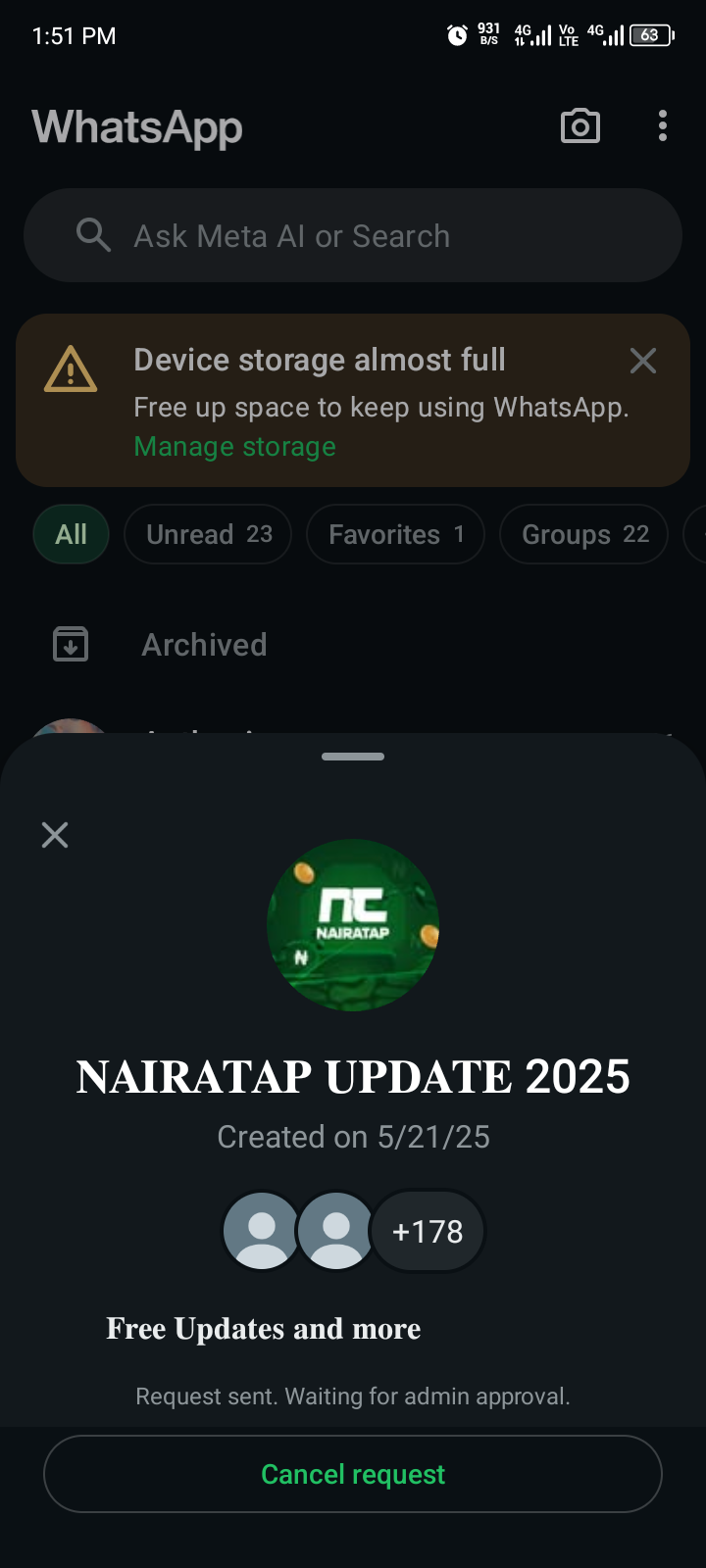This screenshot has width=706, height=1568.
Task: Open the overflow menu
Action: 663,126
